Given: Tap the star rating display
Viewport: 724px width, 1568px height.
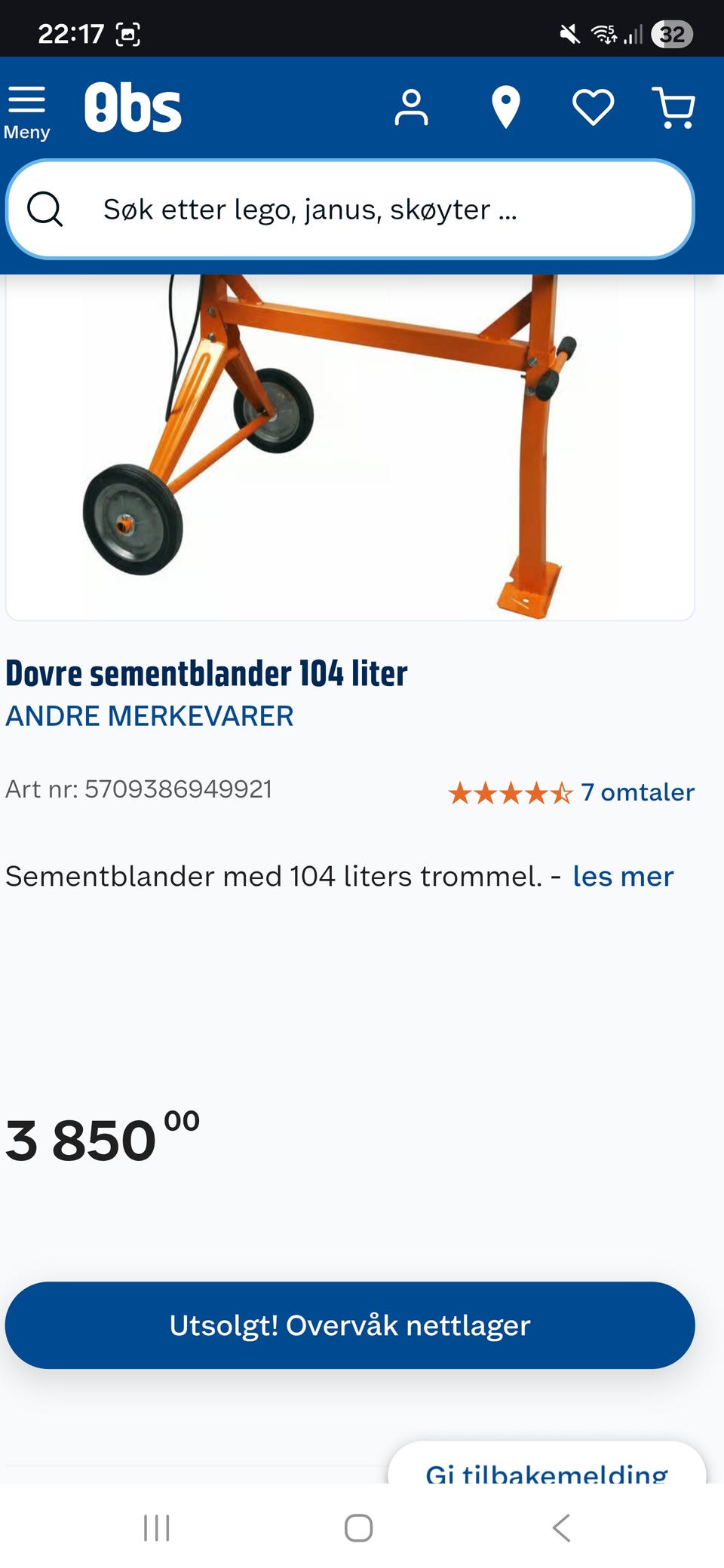Looking at the screenshot, I should point(510,792).
